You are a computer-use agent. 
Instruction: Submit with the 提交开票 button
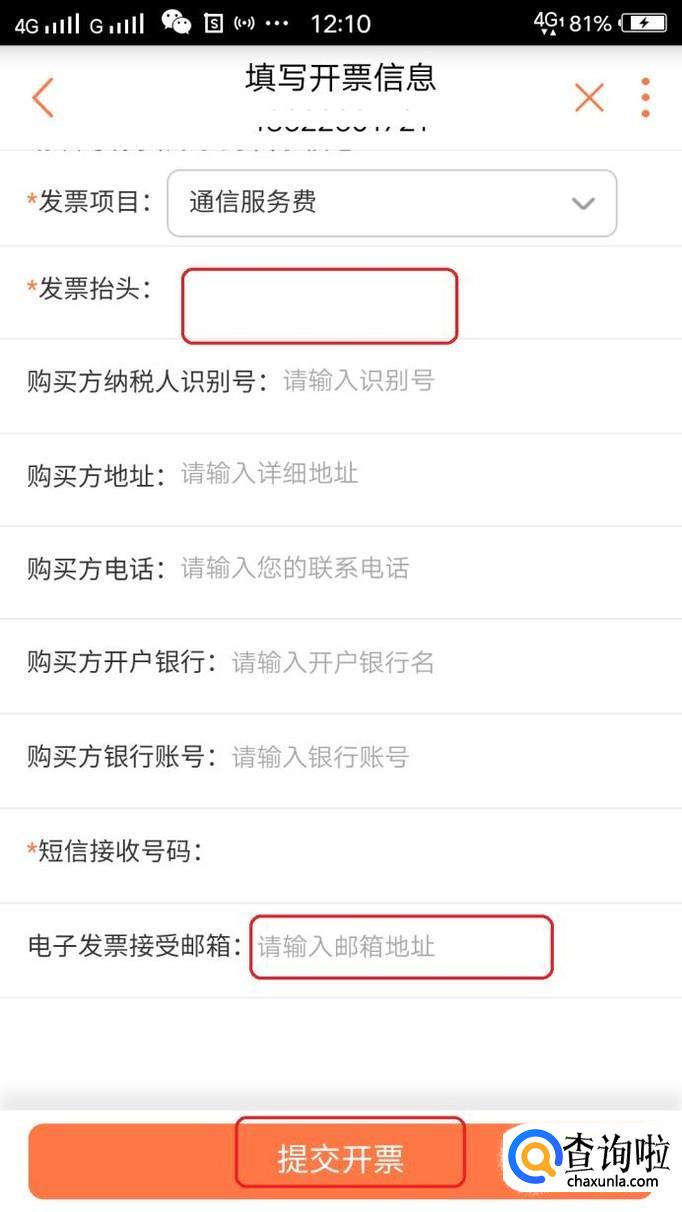341,1161
